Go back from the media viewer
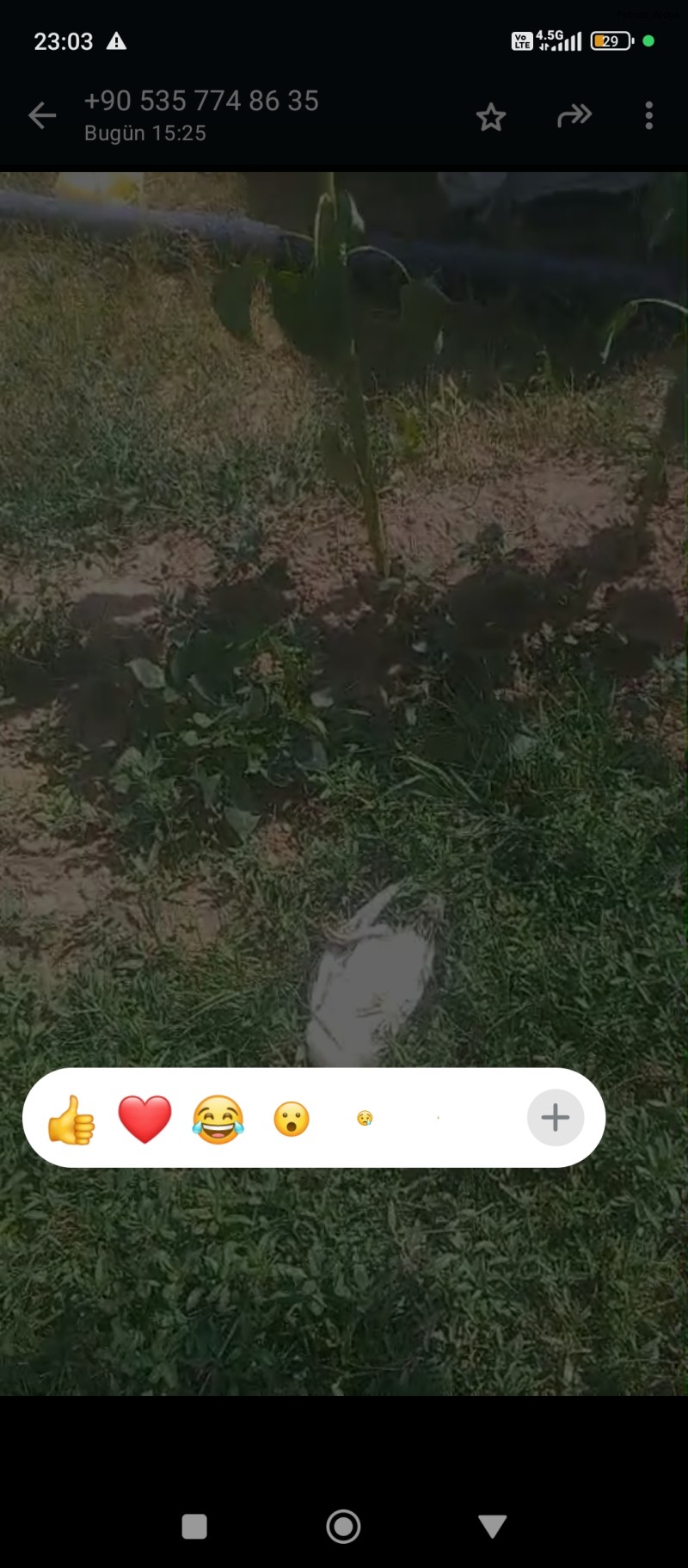Screen dimensions: 688x1568 click(x=41, y=115)
